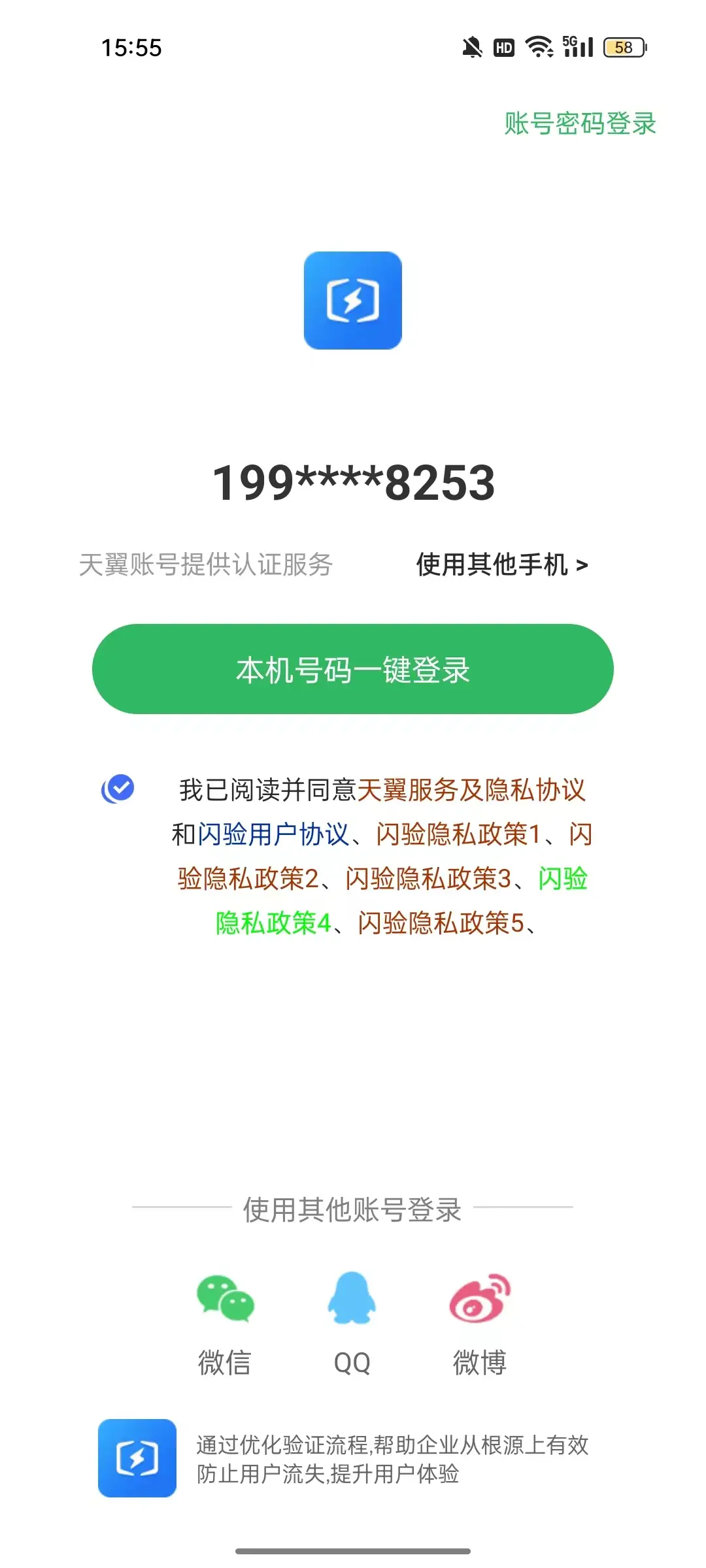Uncheck the agreement checkbox

[x=118, y=789]
